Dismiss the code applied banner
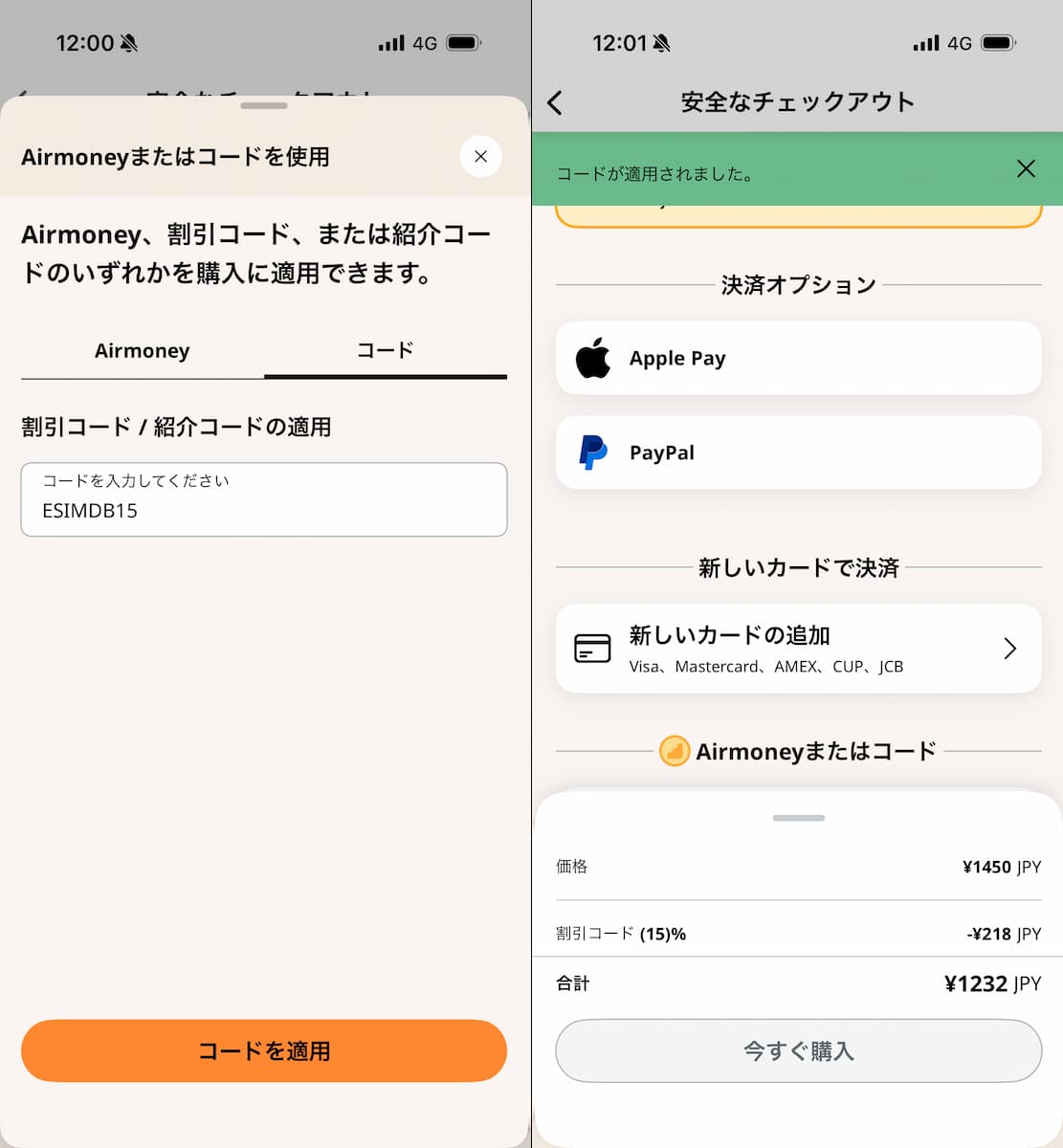This screenshot has height=1148, width=1063. [x=1026, y=169]
